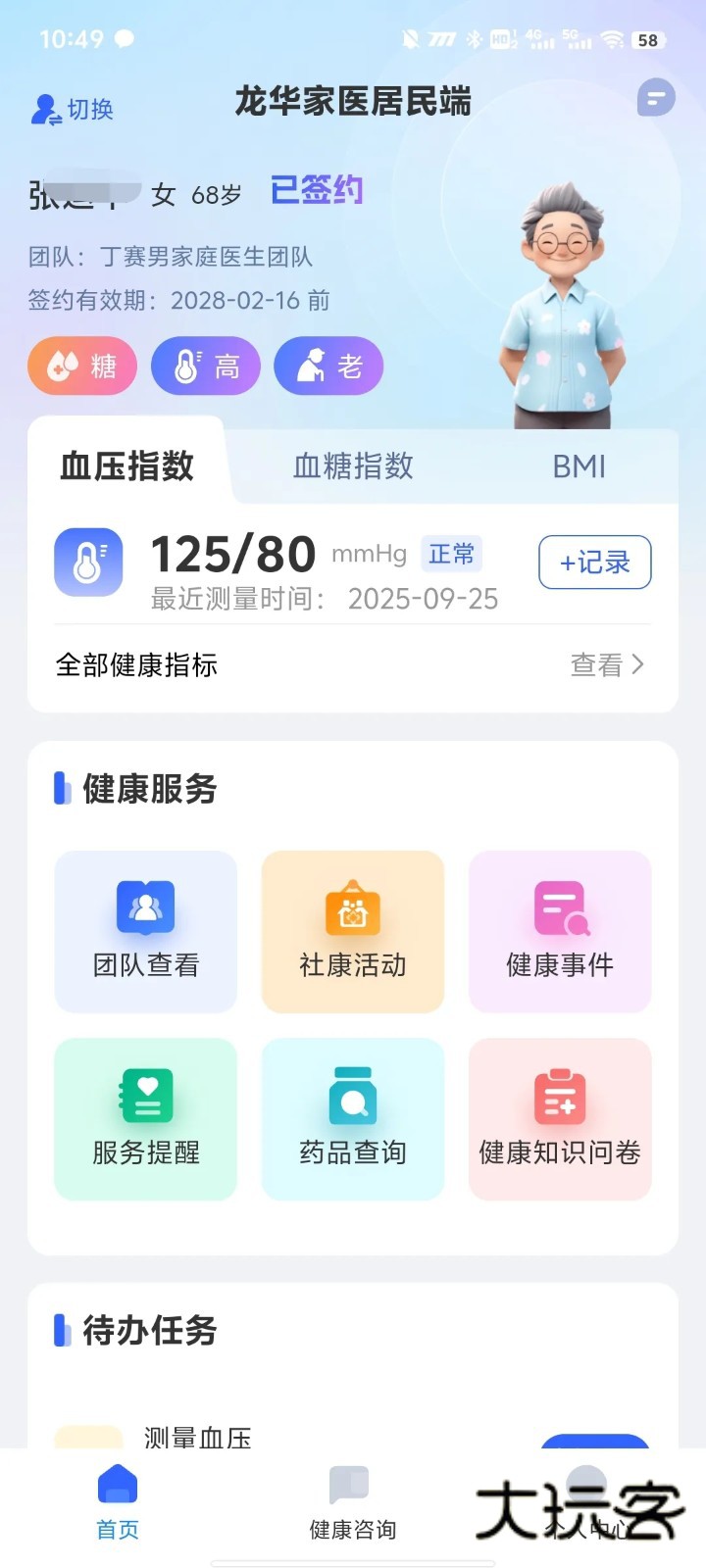Add a blood pressure record with +记录
Viewport: 706px width, 1568px height.
594,563
